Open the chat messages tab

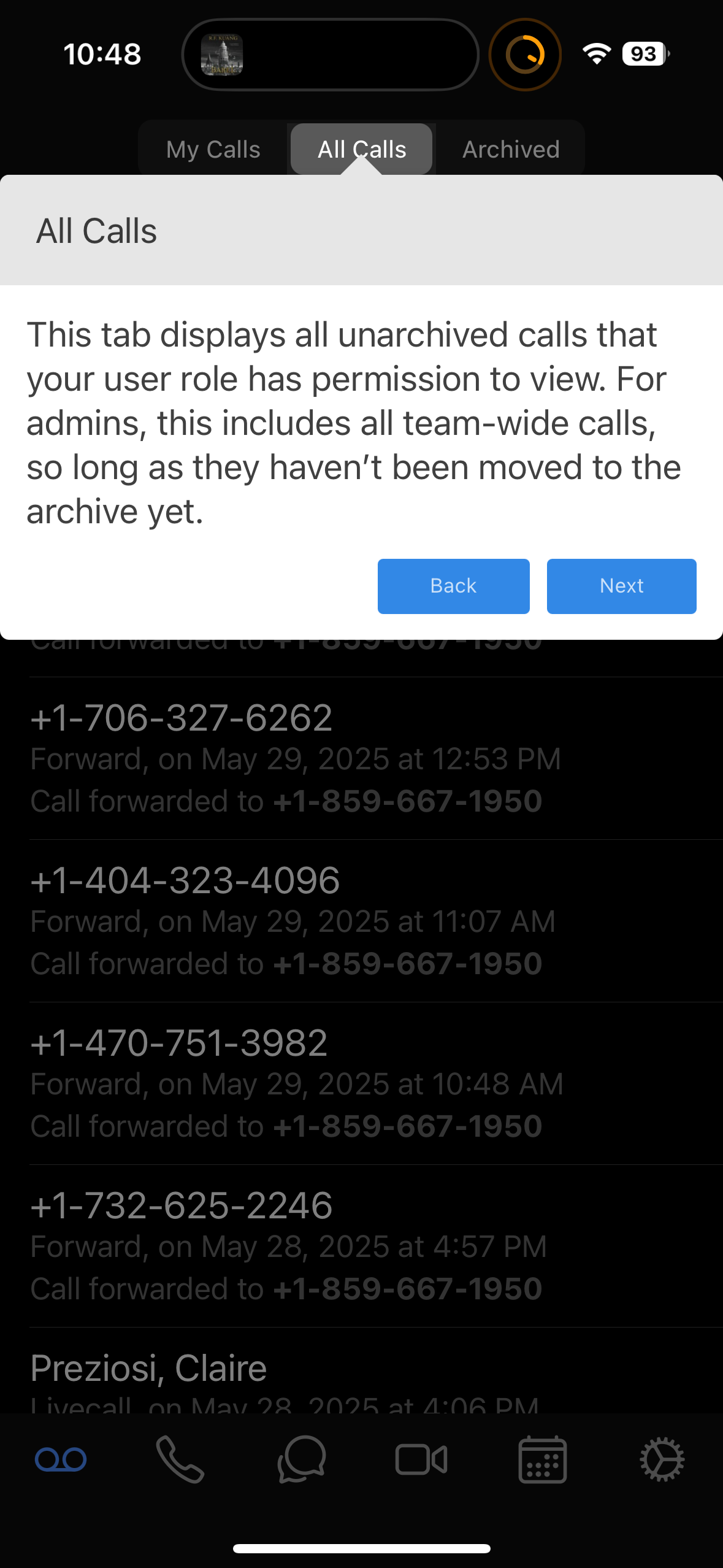pos(301,1459)
